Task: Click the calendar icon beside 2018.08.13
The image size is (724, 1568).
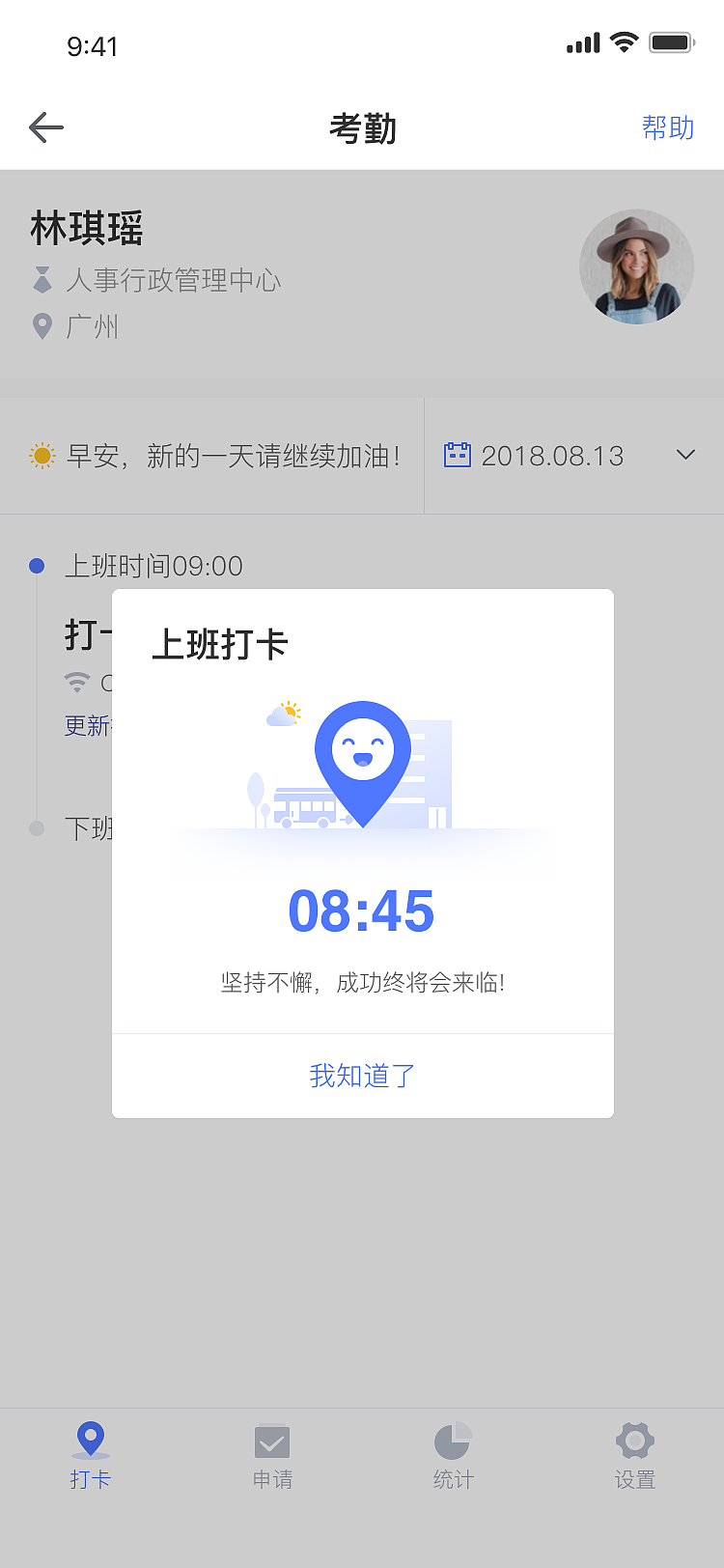Action: pos(458,454)
